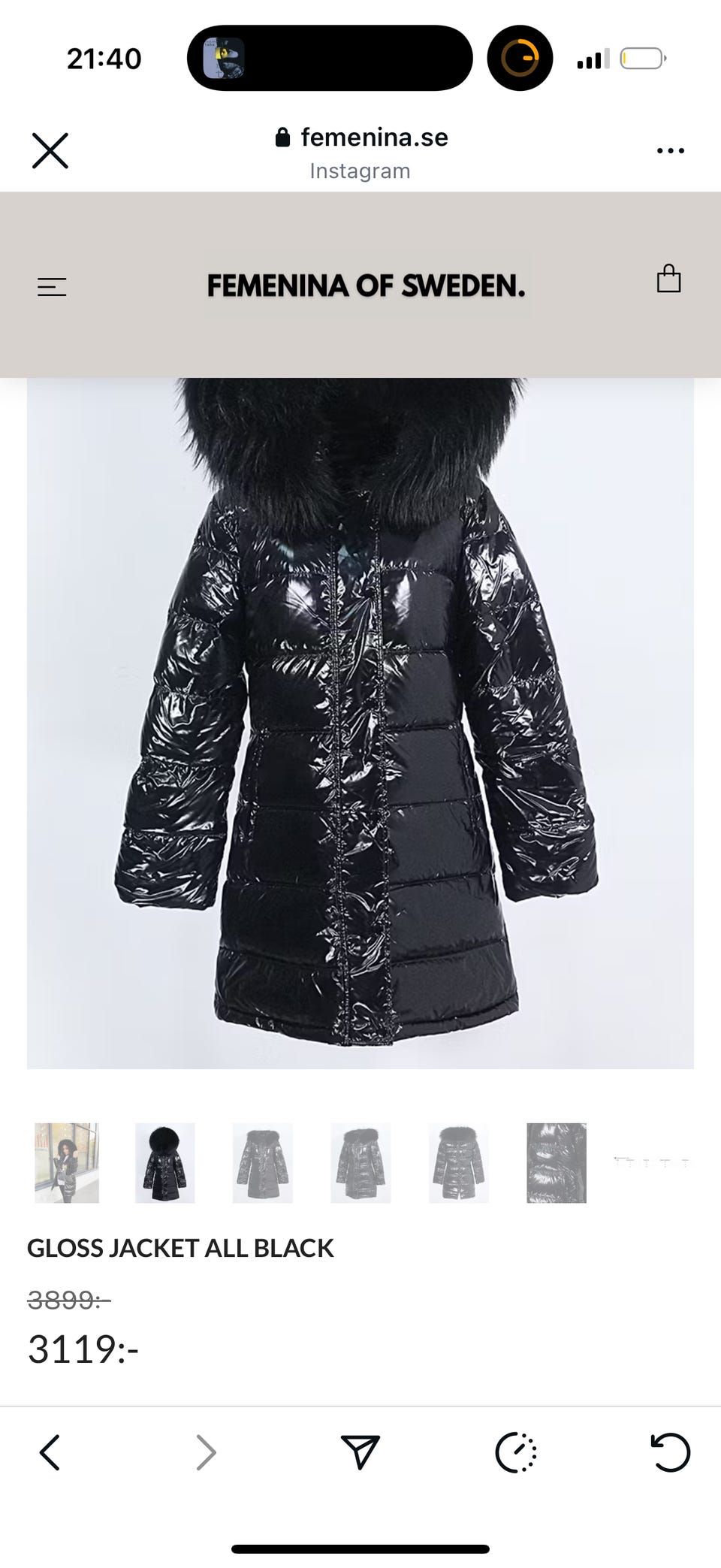Select the third jacket thumbnail
The width and height of the screenshot is (721, 1568).
(x=263, y=1162)
